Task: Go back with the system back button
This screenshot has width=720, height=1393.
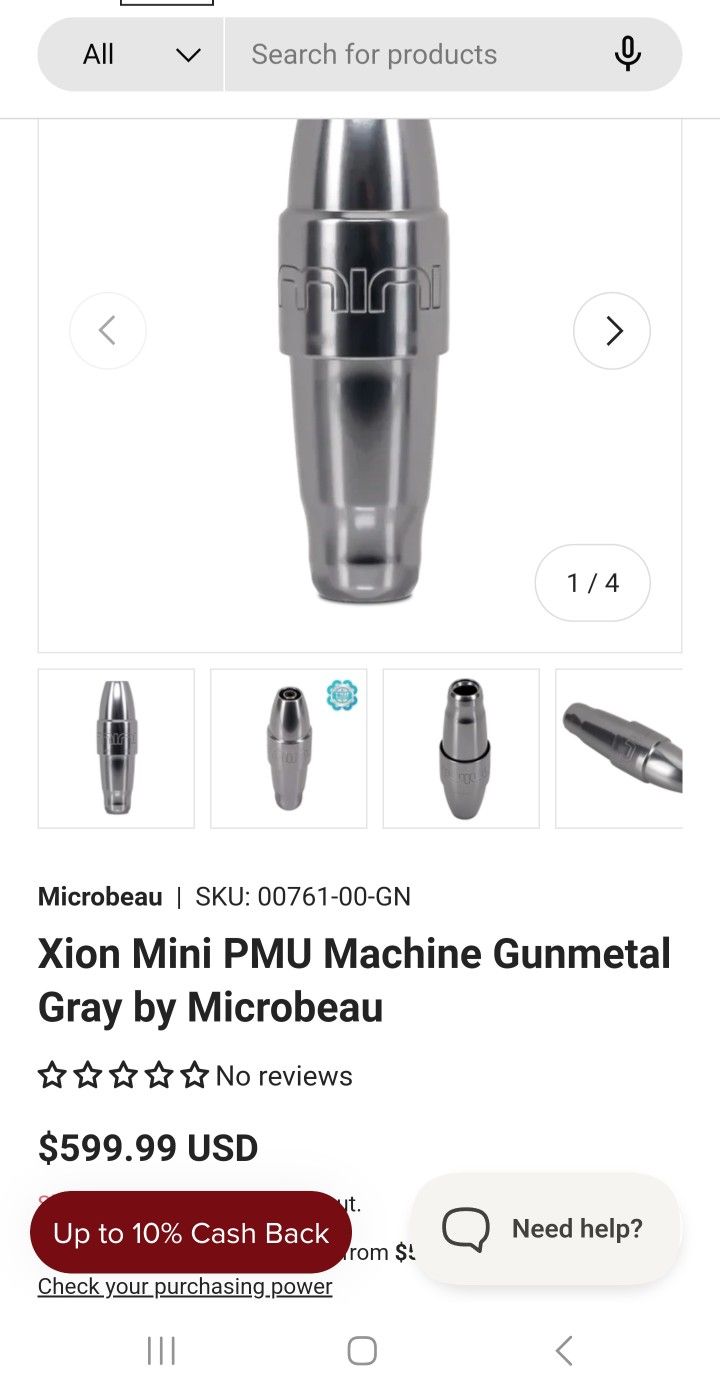Action: [564, 1351]
